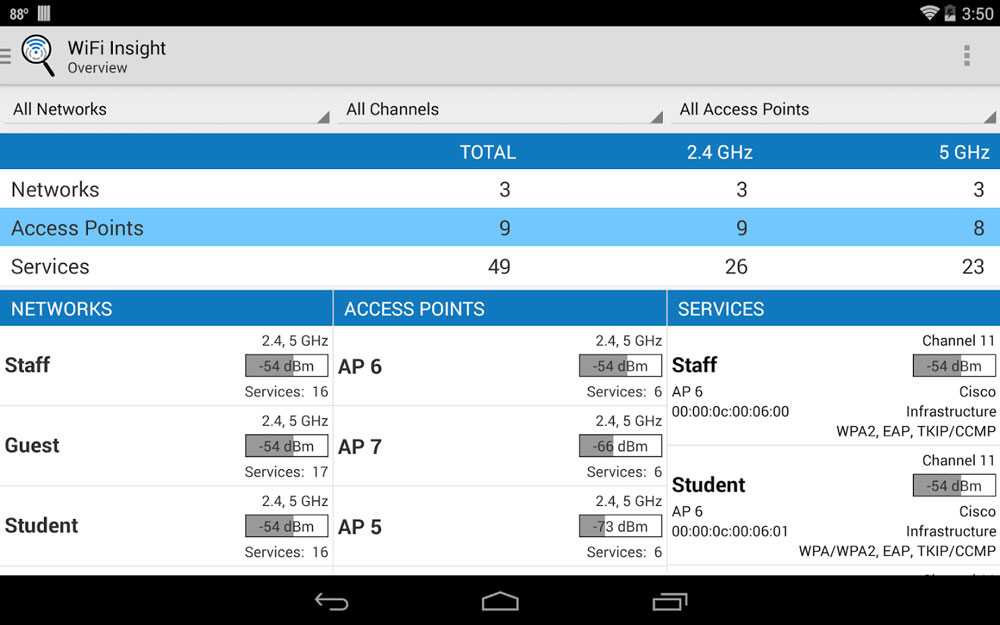Expand the All Networks dropdown

pyautogui.click(x=166, y=110)
